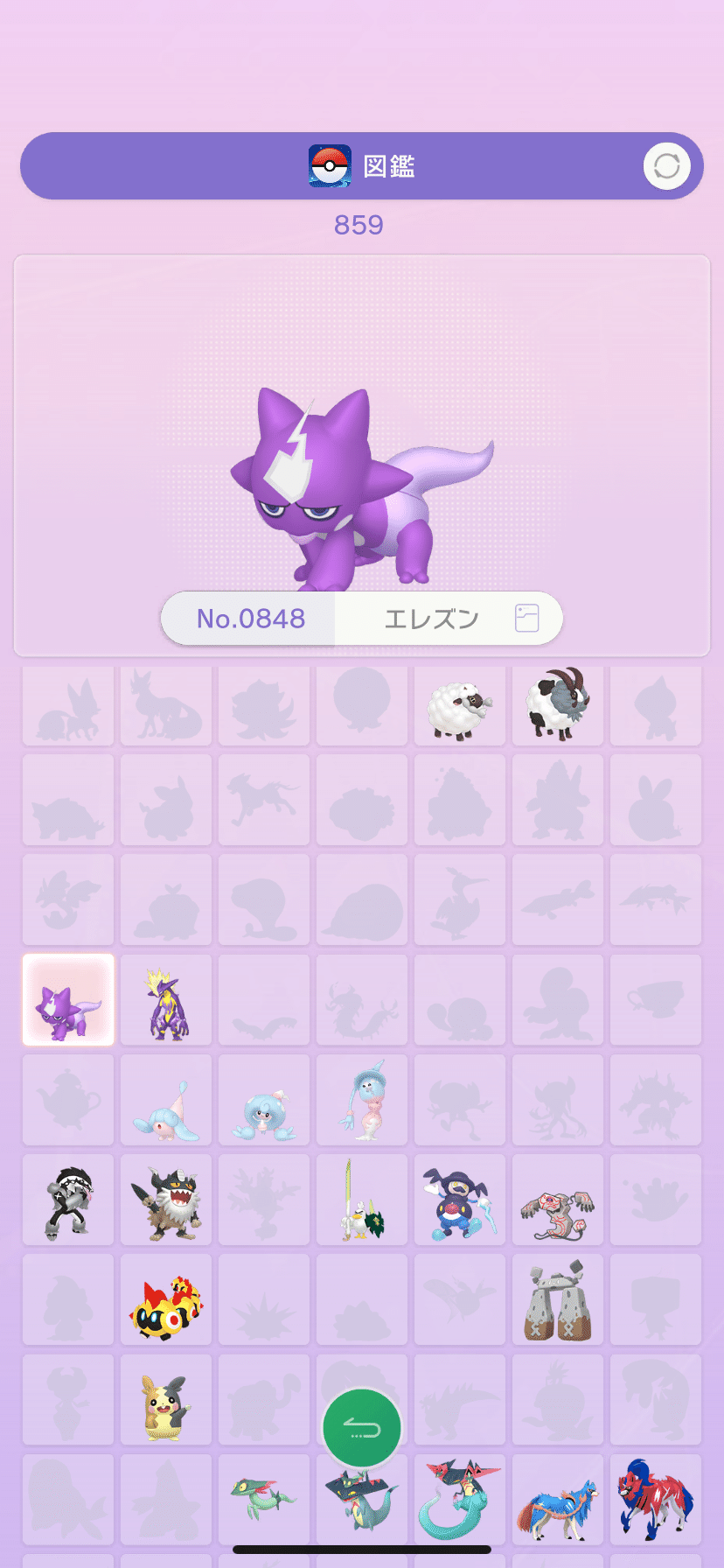724x1568 pixels.
Task: Select the Obstagoon tile
Action: pyautogui.click(x=68, y=1200)
